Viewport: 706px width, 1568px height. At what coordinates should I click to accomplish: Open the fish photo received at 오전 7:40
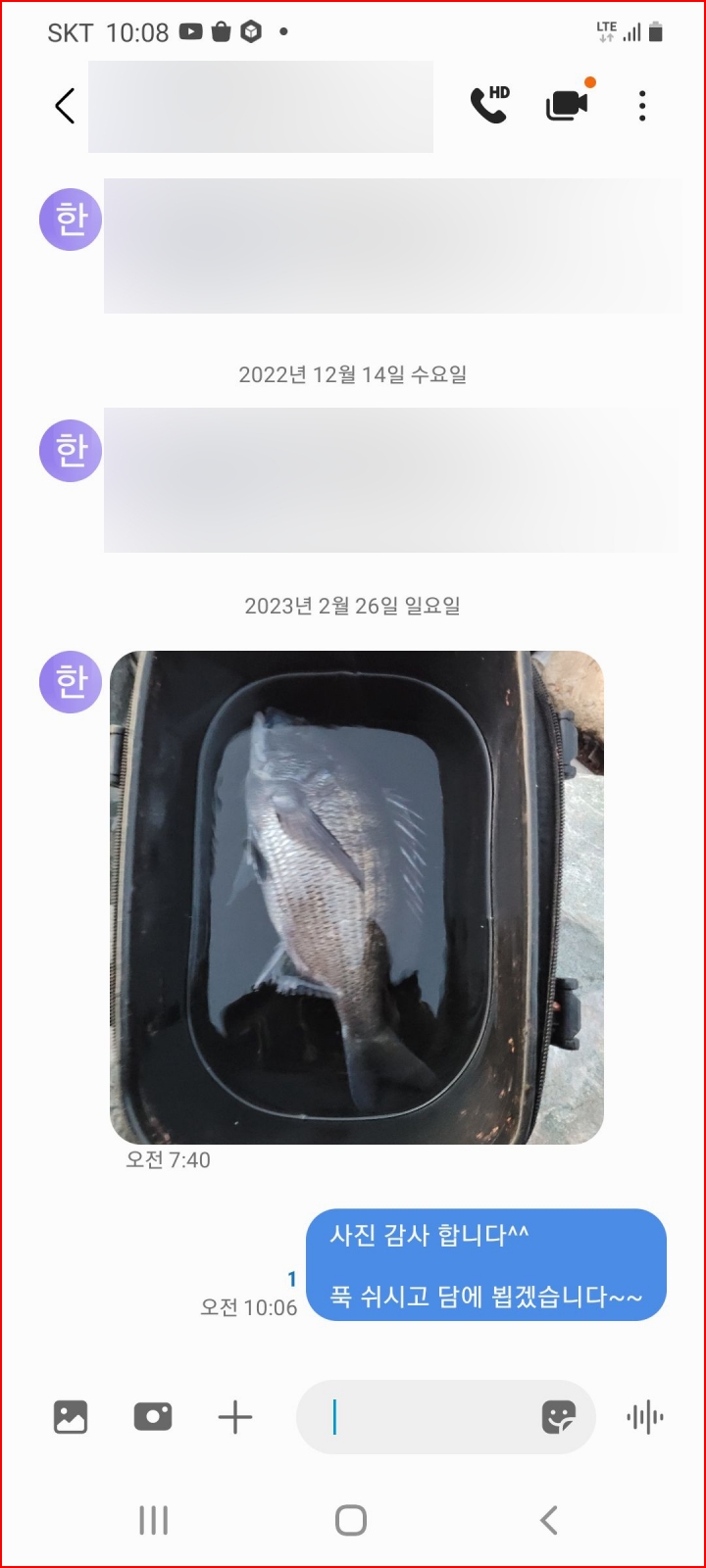click(x=357, y=897)
